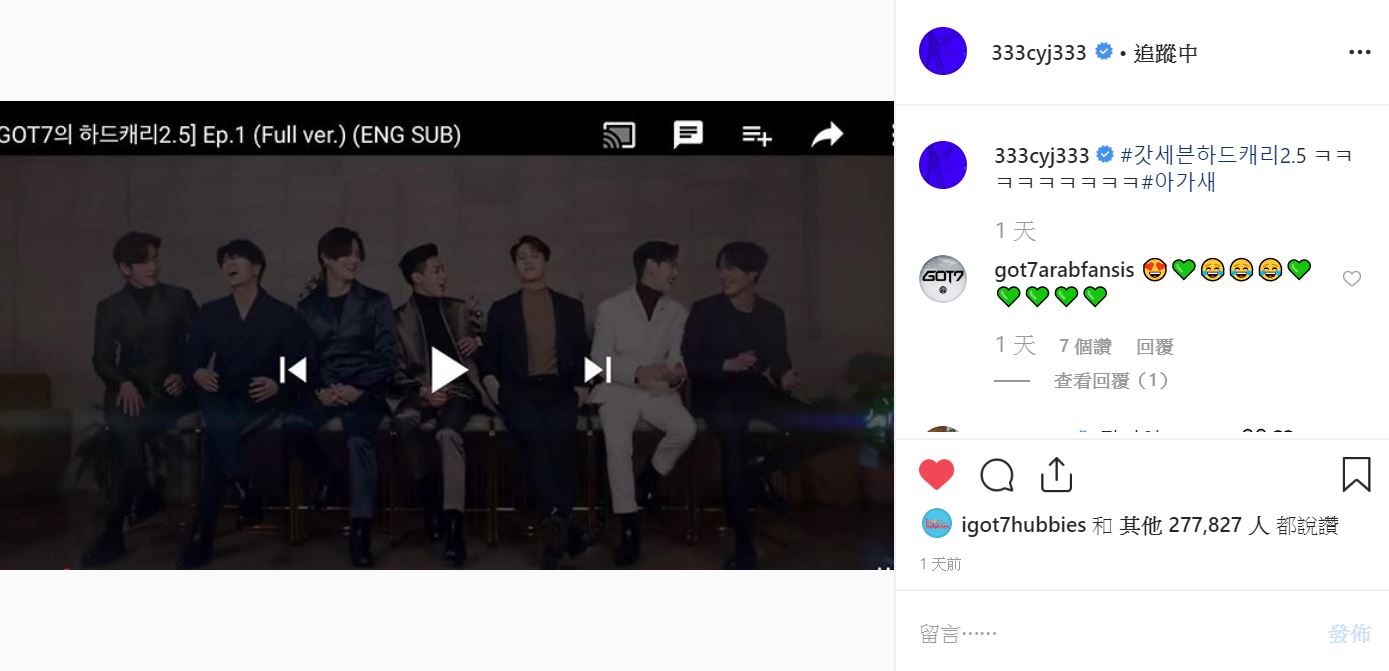Open the post's overflow menu
The image size is (1389, 671).
pos(1359,52)
